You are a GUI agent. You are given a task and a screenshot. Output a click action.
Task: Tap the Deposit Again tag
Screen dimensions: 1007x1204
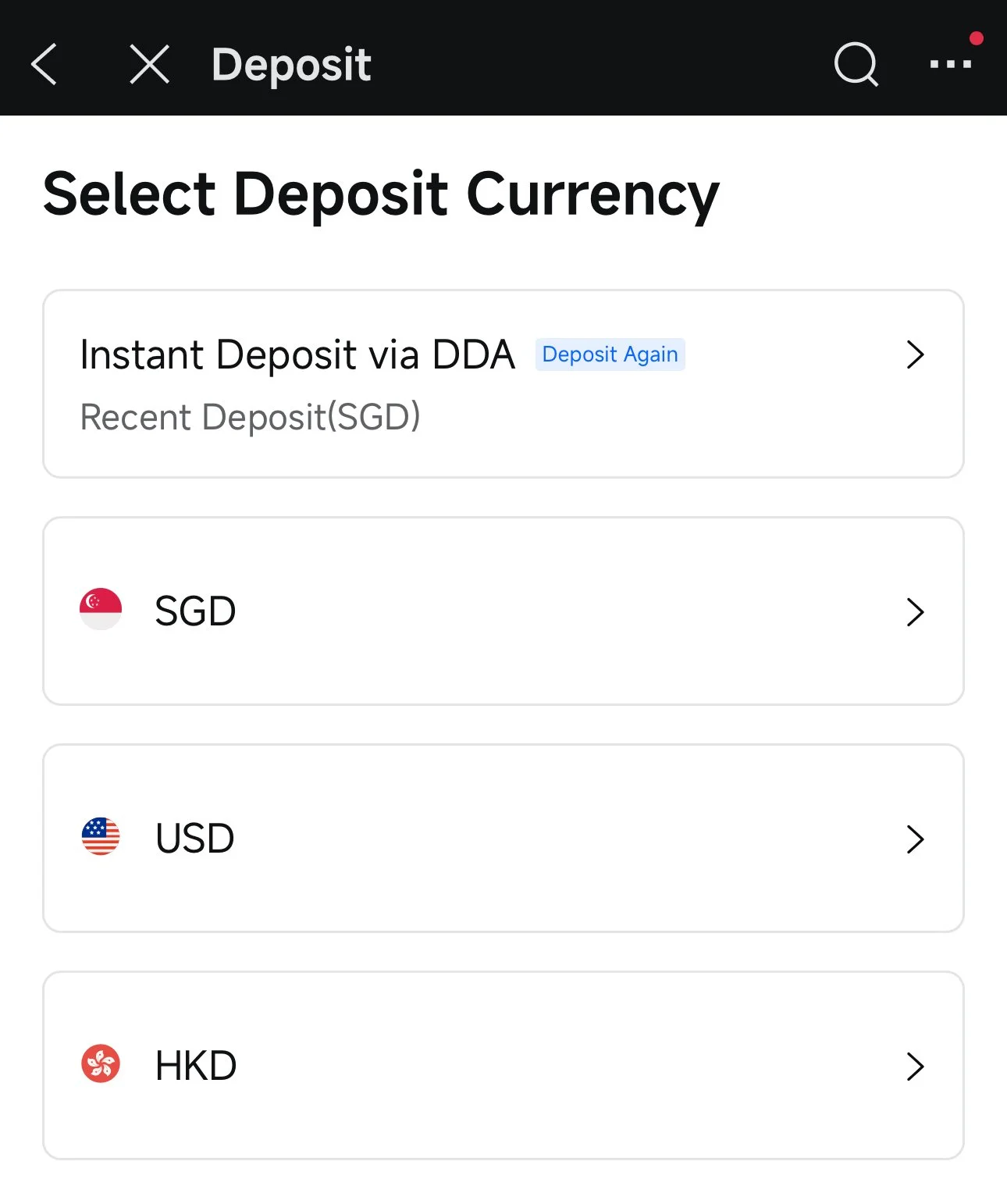[x=610, y=354]
